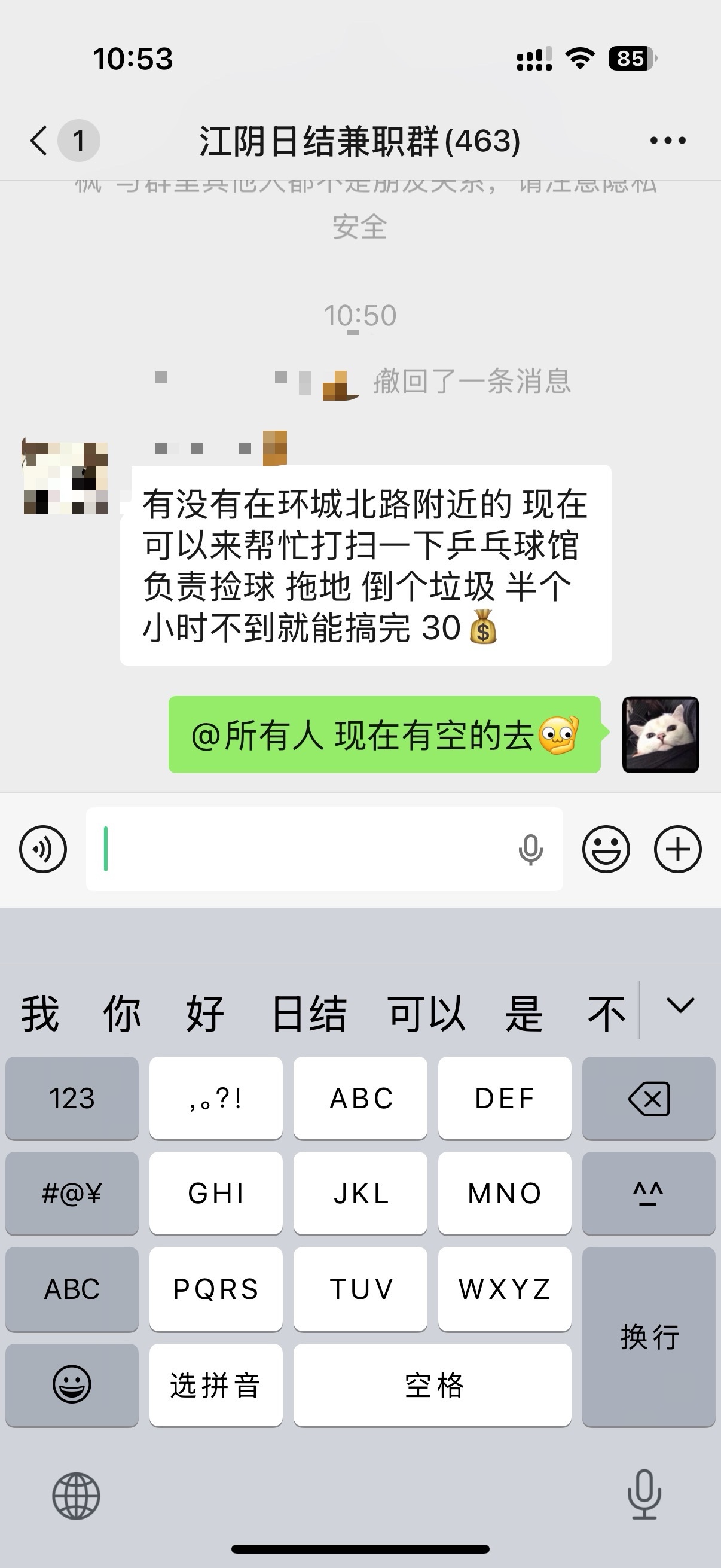This screenshot has height=1568, width=721.
Task: Open the #@¥ symbols keyboard
Action: coord(72,1193)
